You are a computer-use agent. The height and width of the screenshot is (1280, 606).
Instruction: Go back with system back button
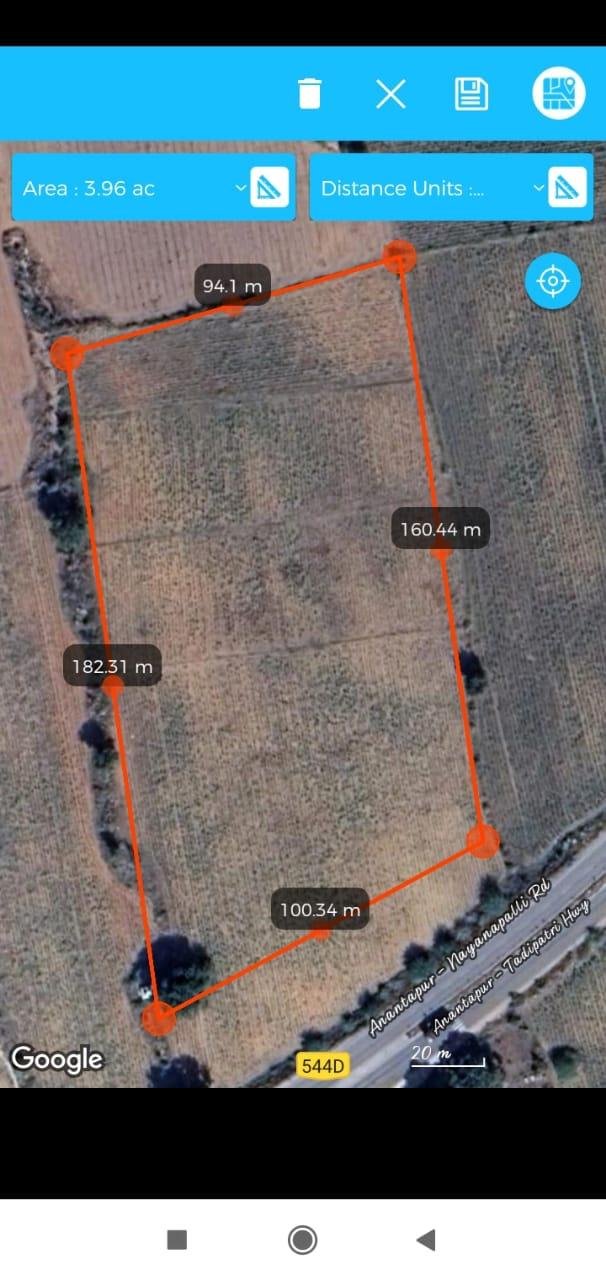point(426,1240)
